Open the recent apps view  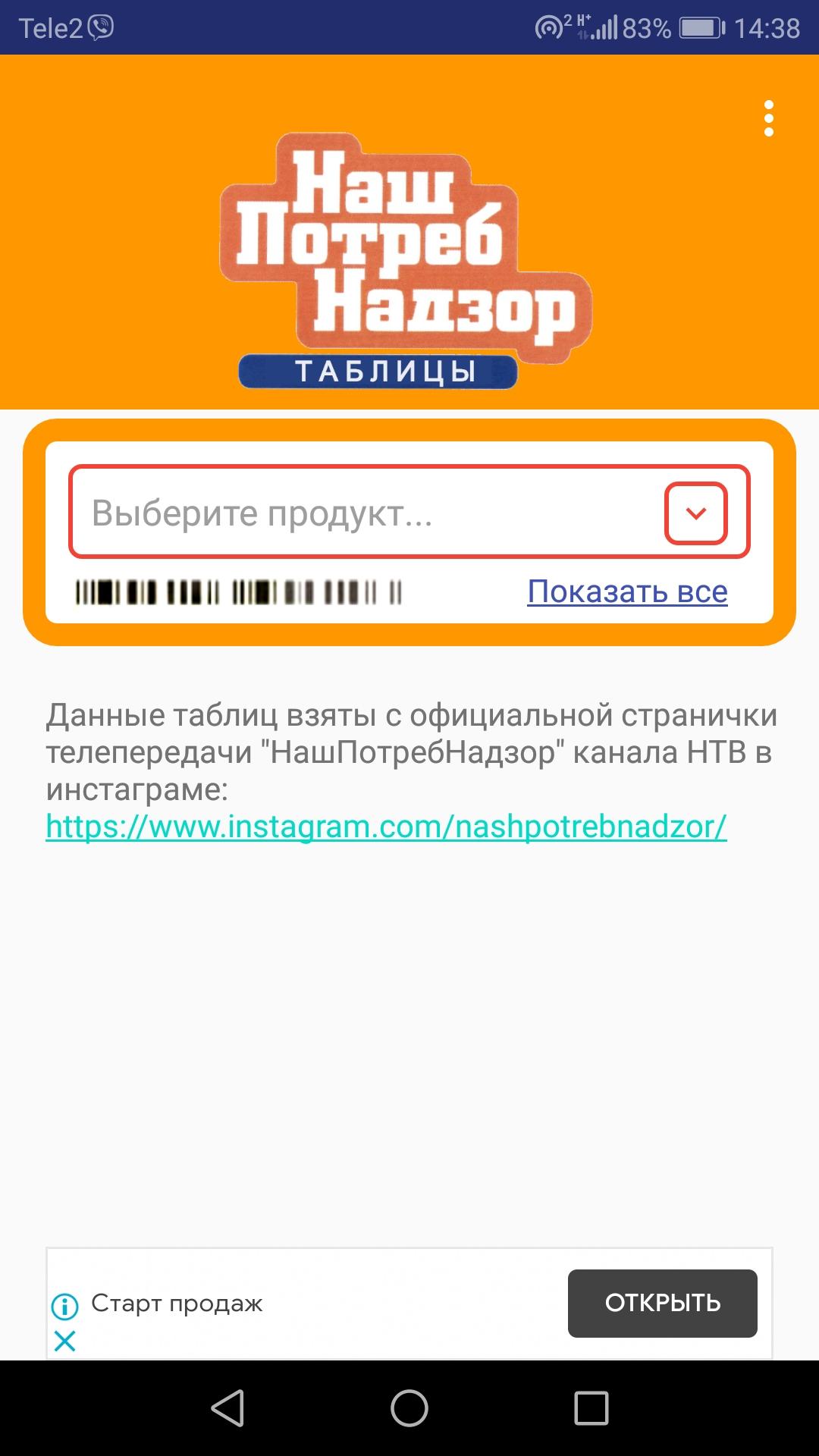(x=591, y=1408)
